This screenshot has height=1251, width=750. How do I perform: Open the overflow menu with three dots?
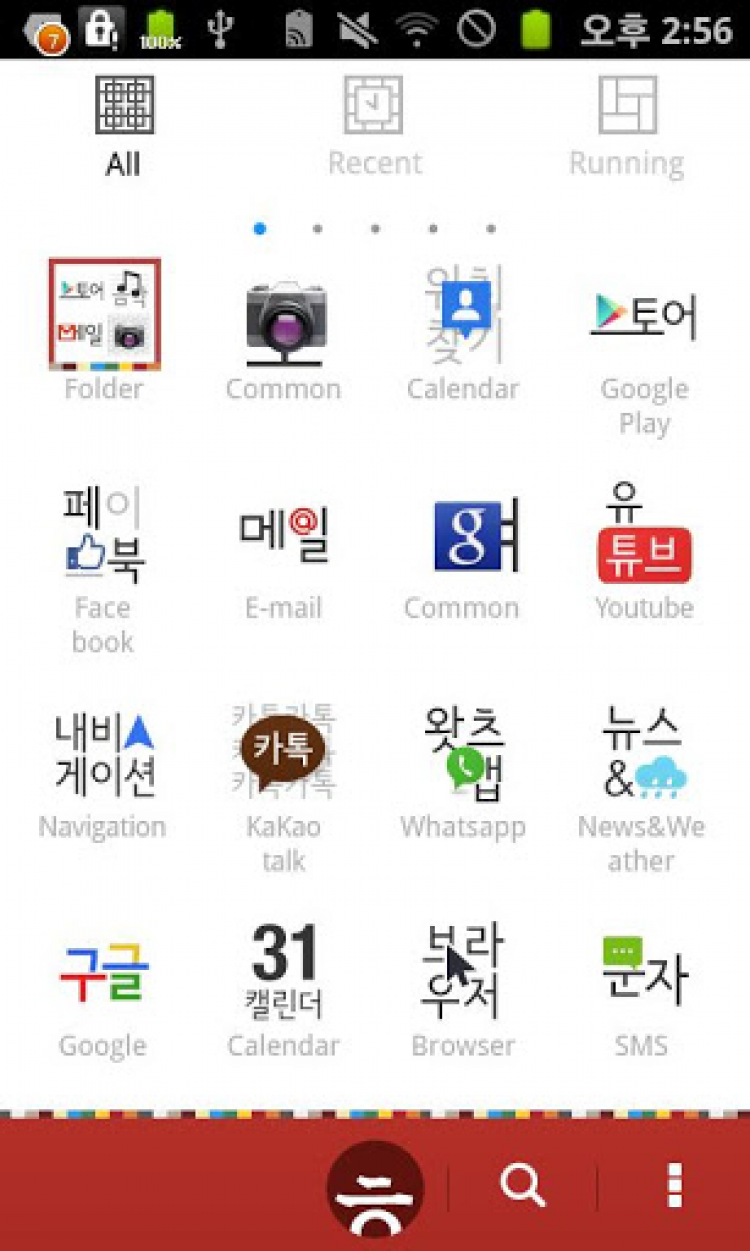click(x=675, y=1187)
